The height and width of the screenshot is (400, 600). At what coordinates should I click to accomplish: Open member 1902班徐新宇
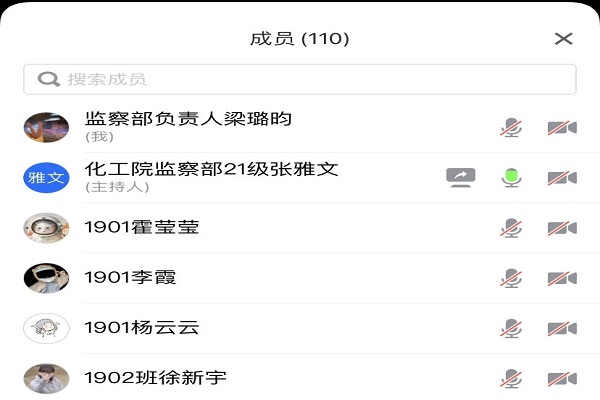pyautogui.click(x=153, y=378)
